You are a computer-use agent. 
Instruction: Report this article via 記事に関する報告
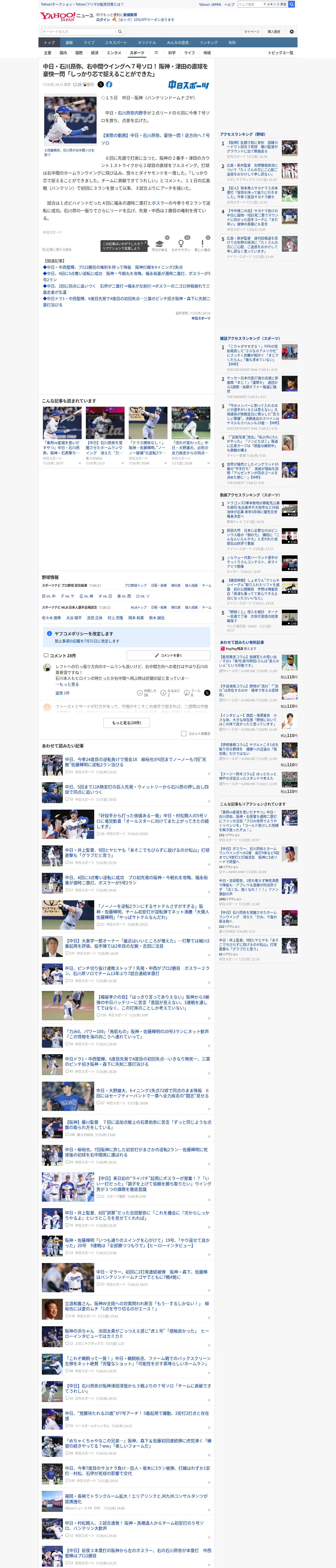pyautogui.click(x=57, y=250)
